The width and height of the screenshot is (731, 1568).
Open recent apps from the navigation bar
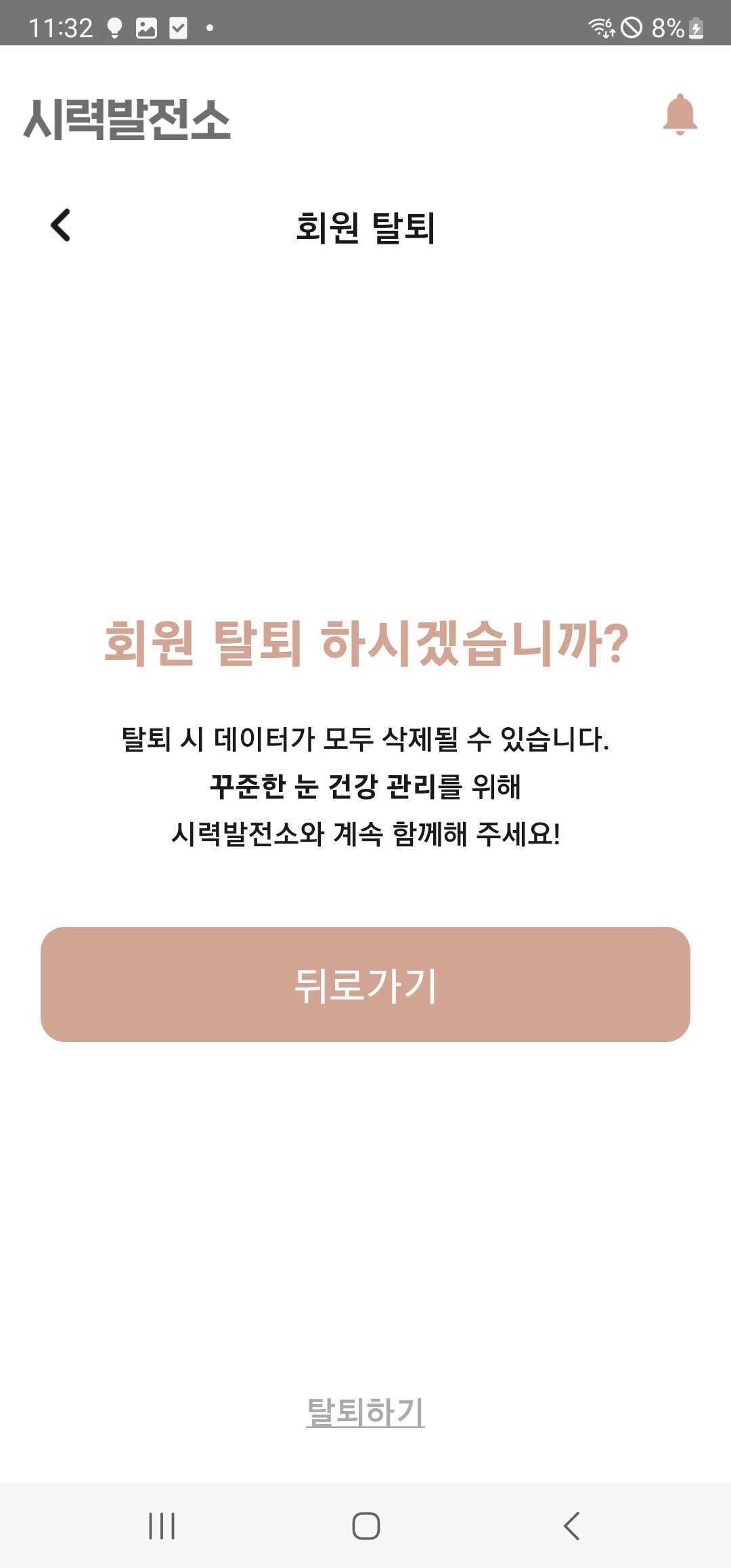[162, 1525]
